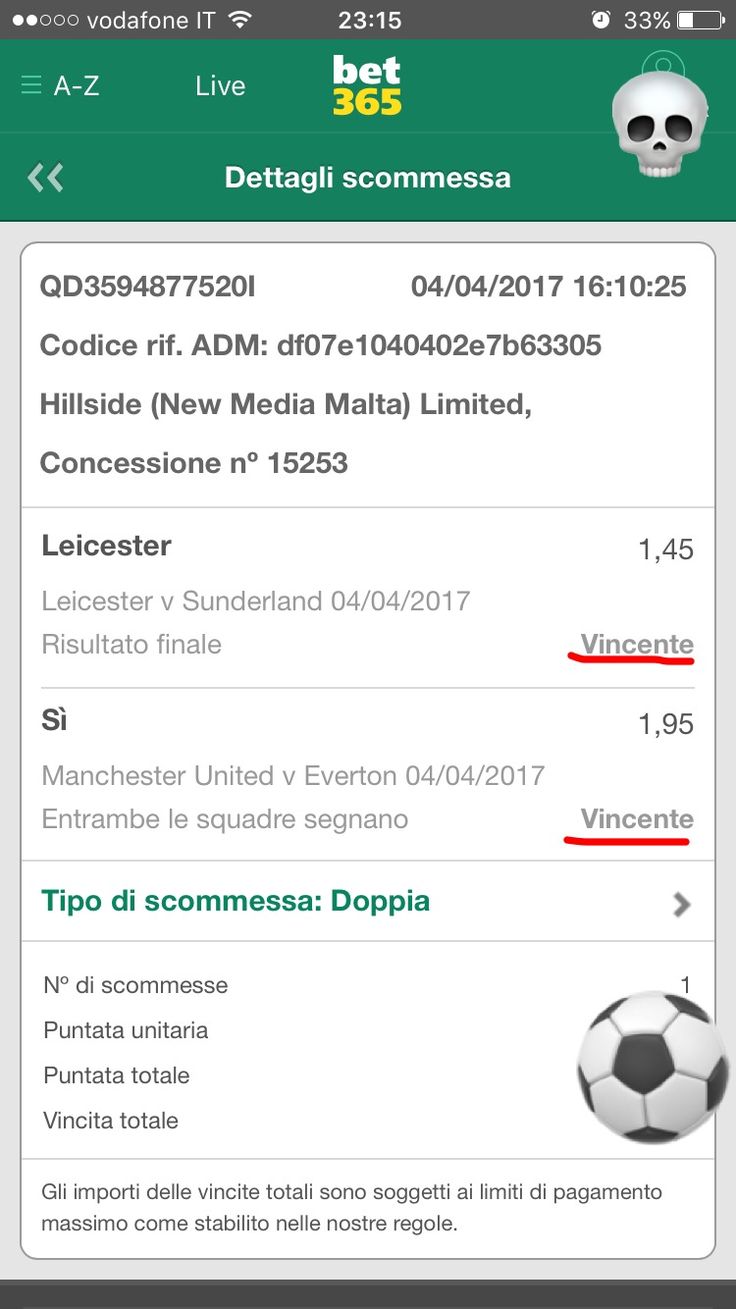Image resolution: width=736 pixels, height=1309 pixels.
Task: Expand the Tipo di scommessa: Doppia row
Action: click(367, 902)
